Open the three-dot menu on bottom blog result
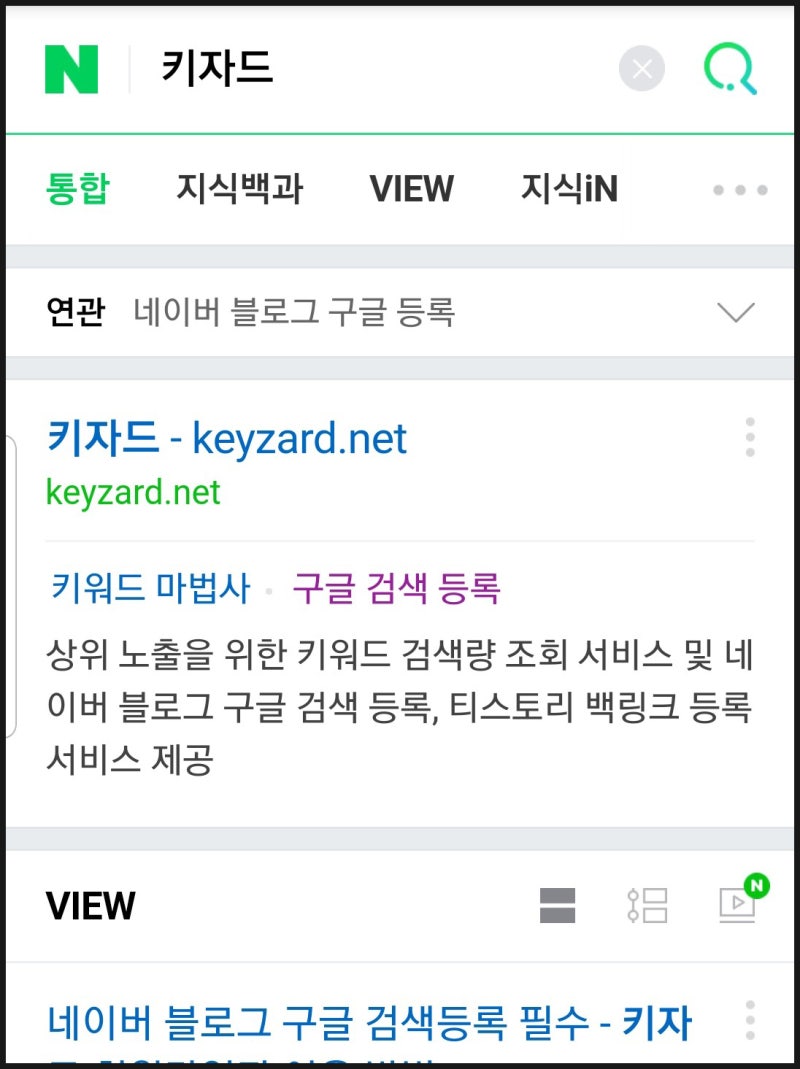The width and height of the screenshot is (800, 1069). (750, 1019)
